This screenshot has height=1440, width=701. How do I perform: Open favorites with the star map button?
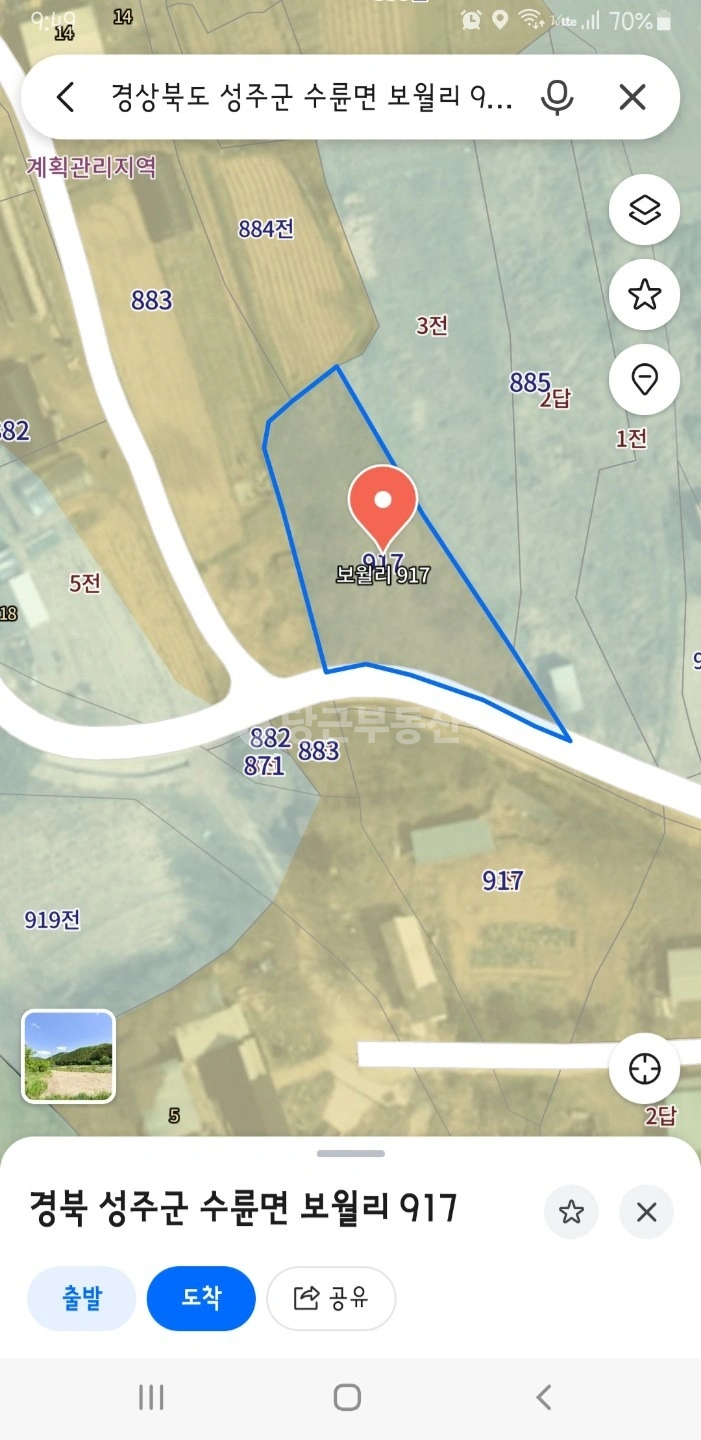644,294
